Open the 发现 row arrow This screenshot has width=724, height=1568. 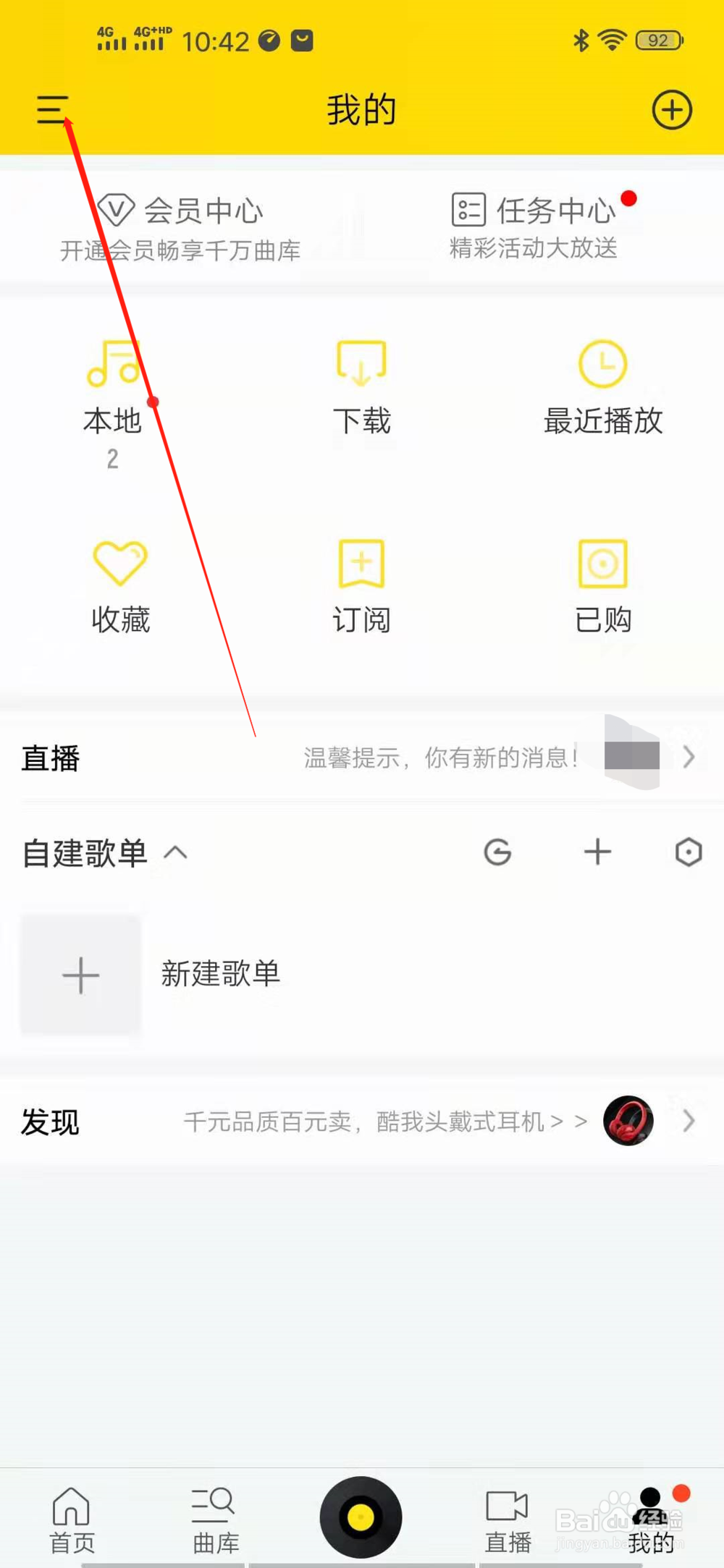[x=689, y=1121]
